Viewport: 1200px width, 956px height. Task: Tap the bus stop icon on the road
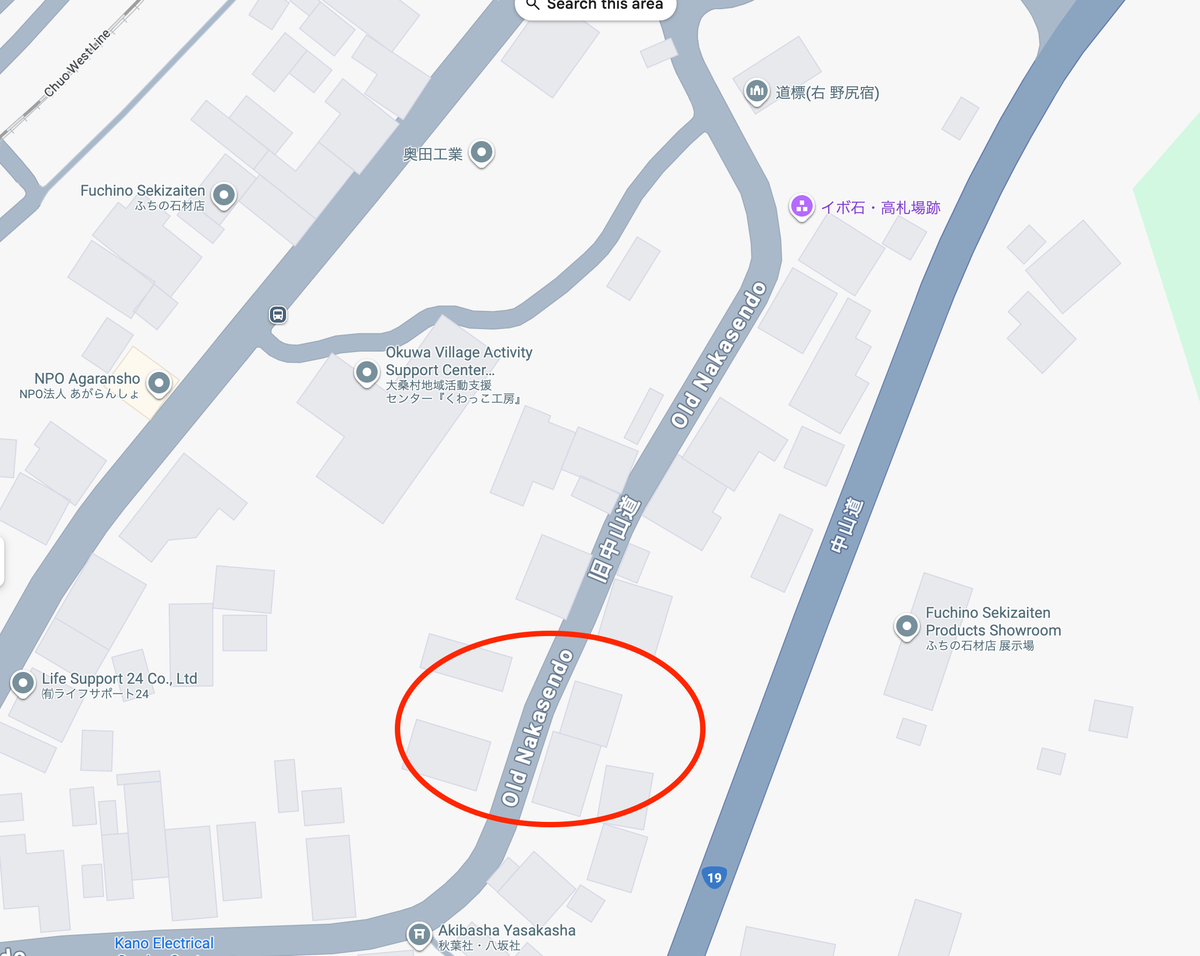click(x=278, y=315)
